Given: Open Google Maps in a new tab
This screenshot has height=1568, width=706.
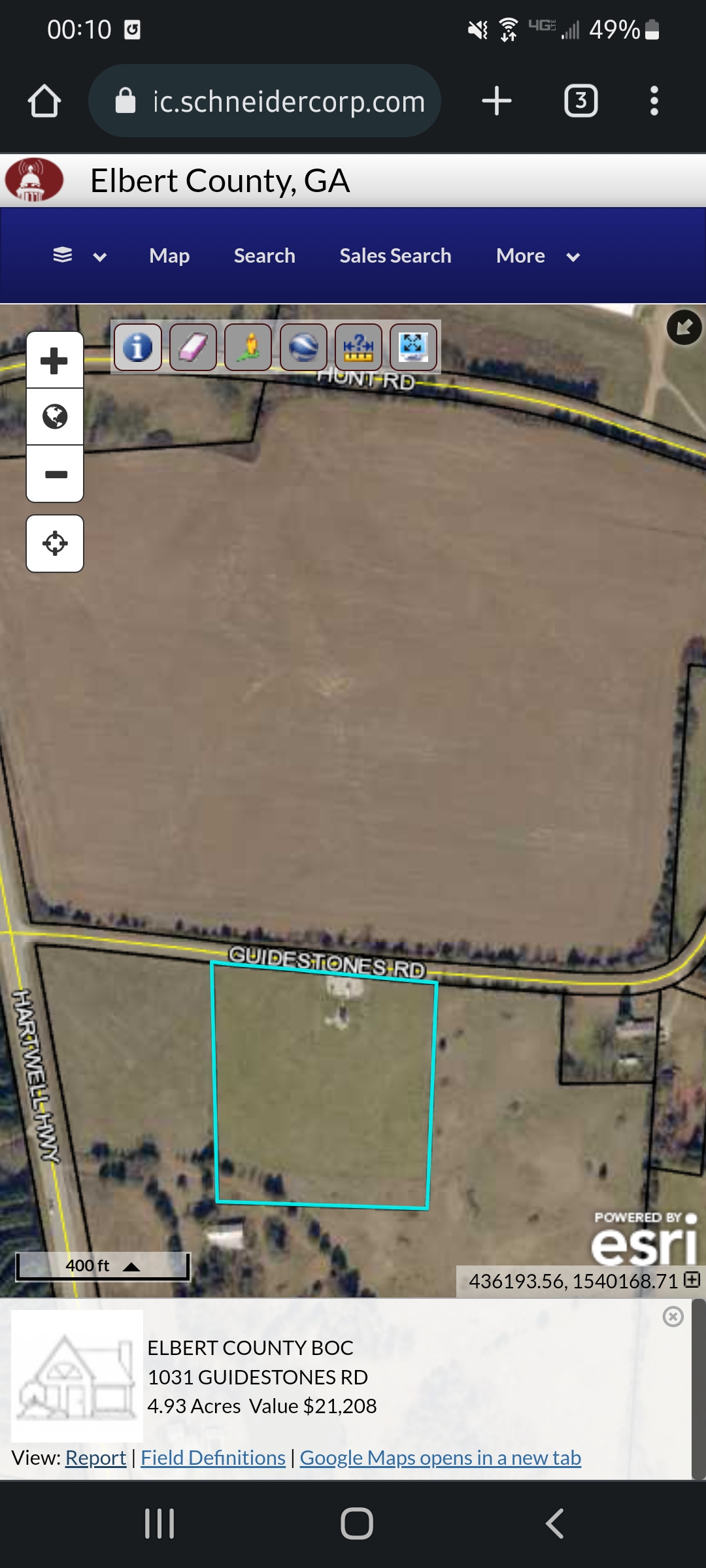Looking at the screenshot, I should pyautogui.click(x=441, y=1458).
